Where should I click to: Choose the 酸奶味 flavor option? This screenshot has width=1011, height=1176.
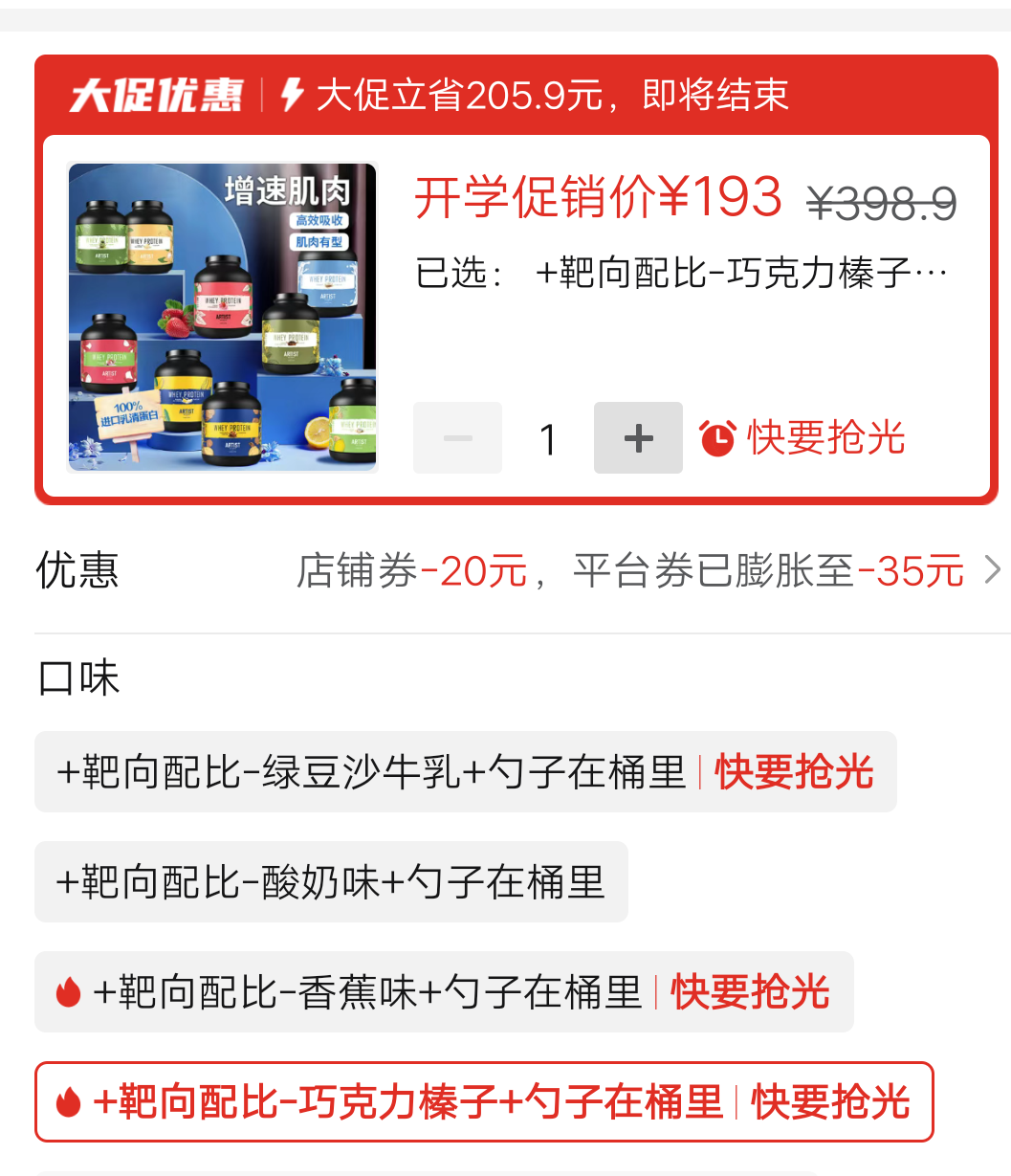point(331,882)
